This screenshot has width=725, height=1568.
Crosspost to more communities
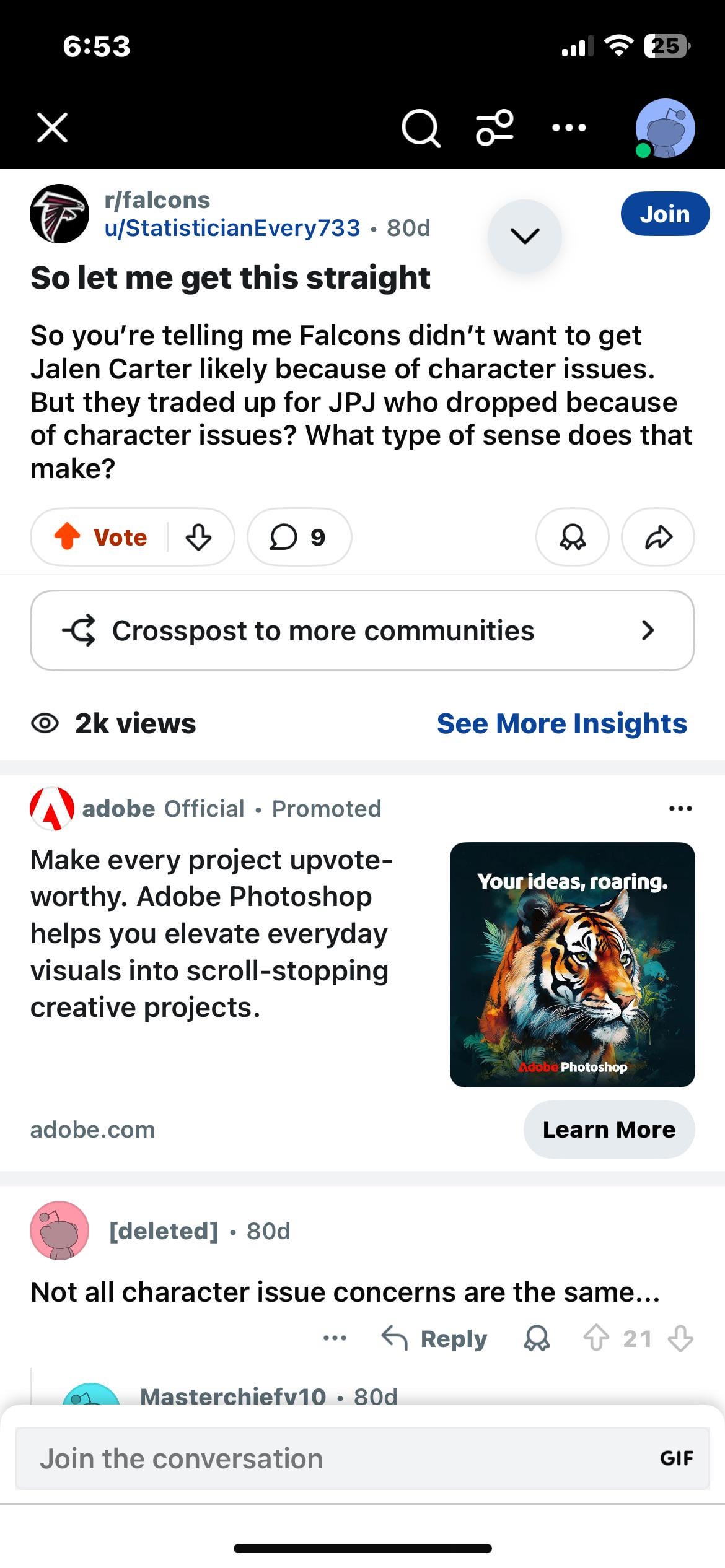362,630
